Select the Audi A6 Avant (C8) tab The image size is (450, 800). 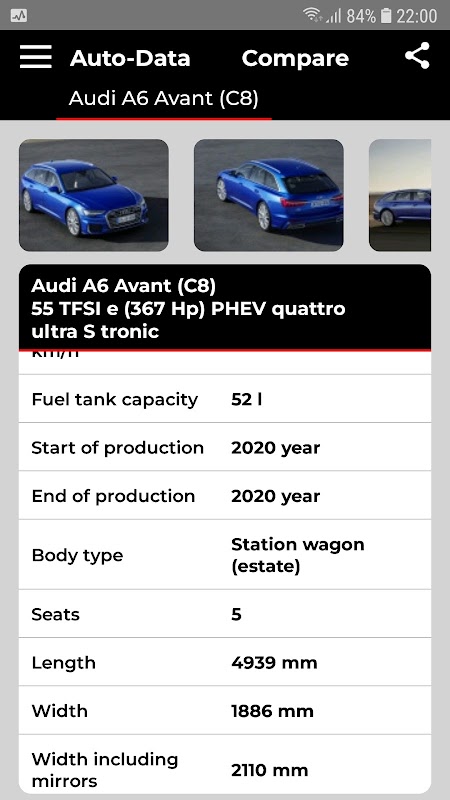(x=164, y=98)
